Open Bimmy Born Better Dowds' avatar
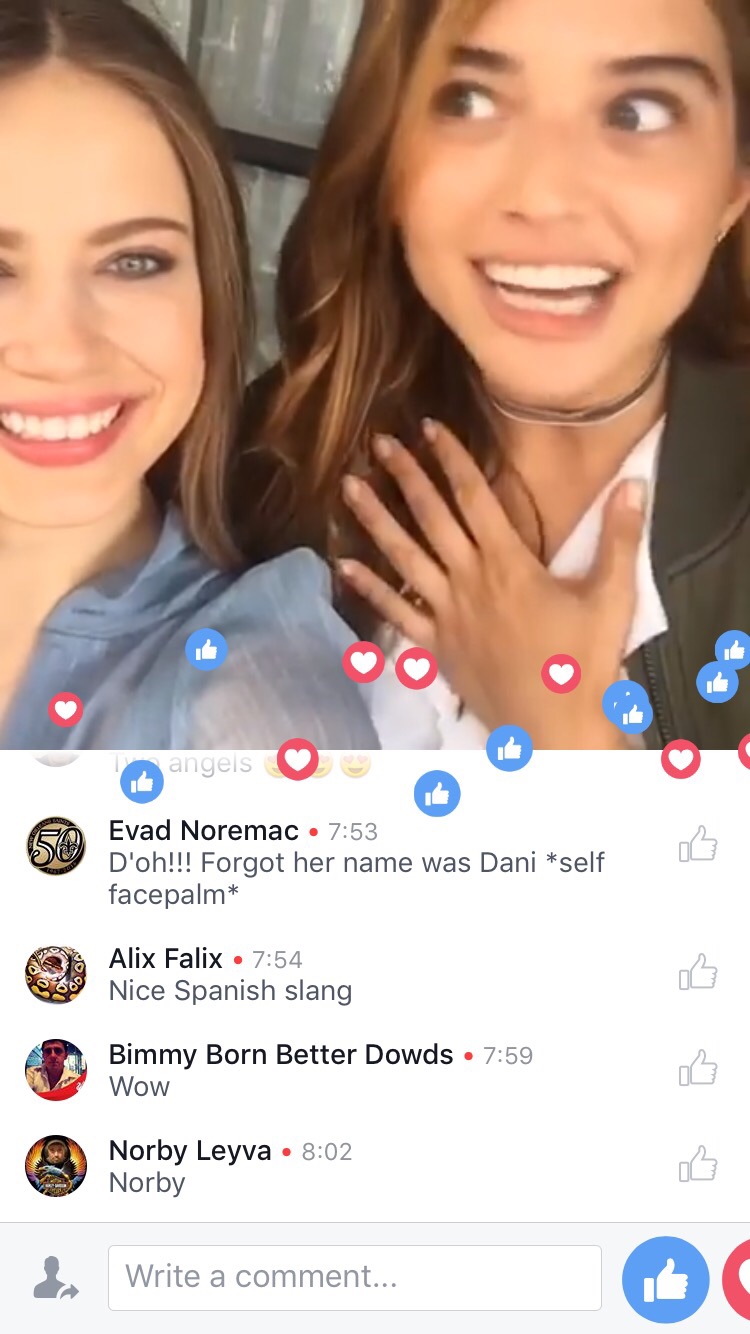The width and height of the screenshot is (750, 1334). (x=56, y=1070)
